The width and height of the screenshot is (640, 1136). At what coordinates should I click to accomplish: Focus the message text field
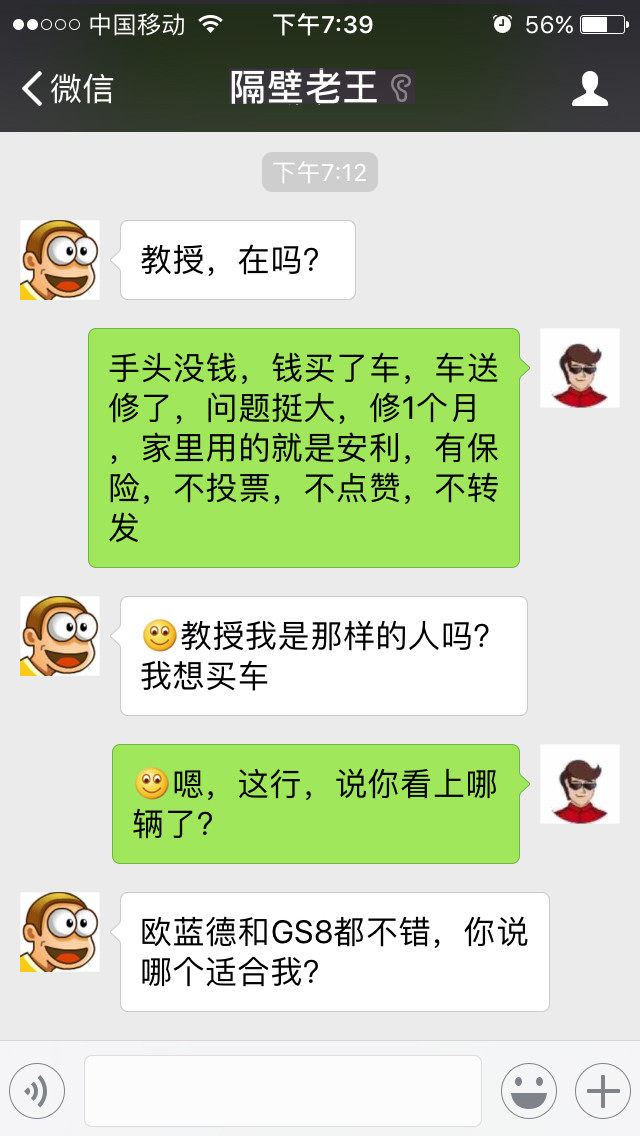[282, 1091]
